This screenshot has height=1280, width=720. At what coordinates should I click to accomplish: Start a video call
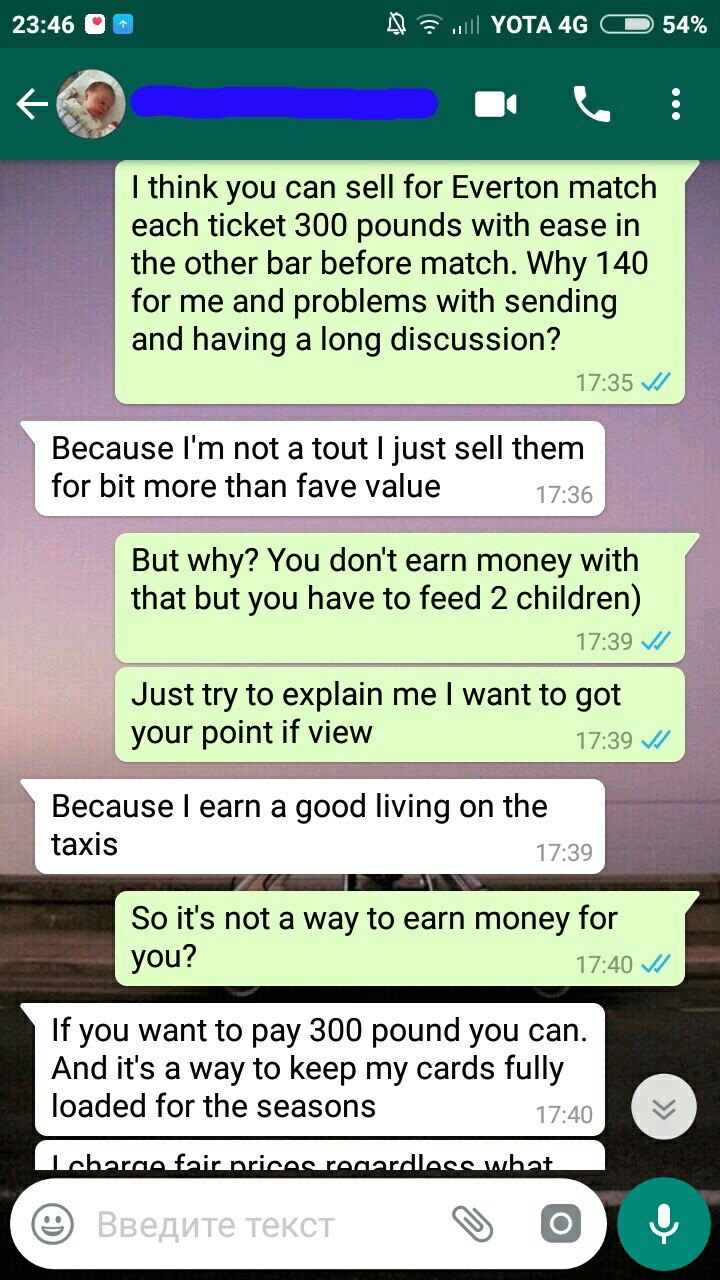[x=496, y=104]
